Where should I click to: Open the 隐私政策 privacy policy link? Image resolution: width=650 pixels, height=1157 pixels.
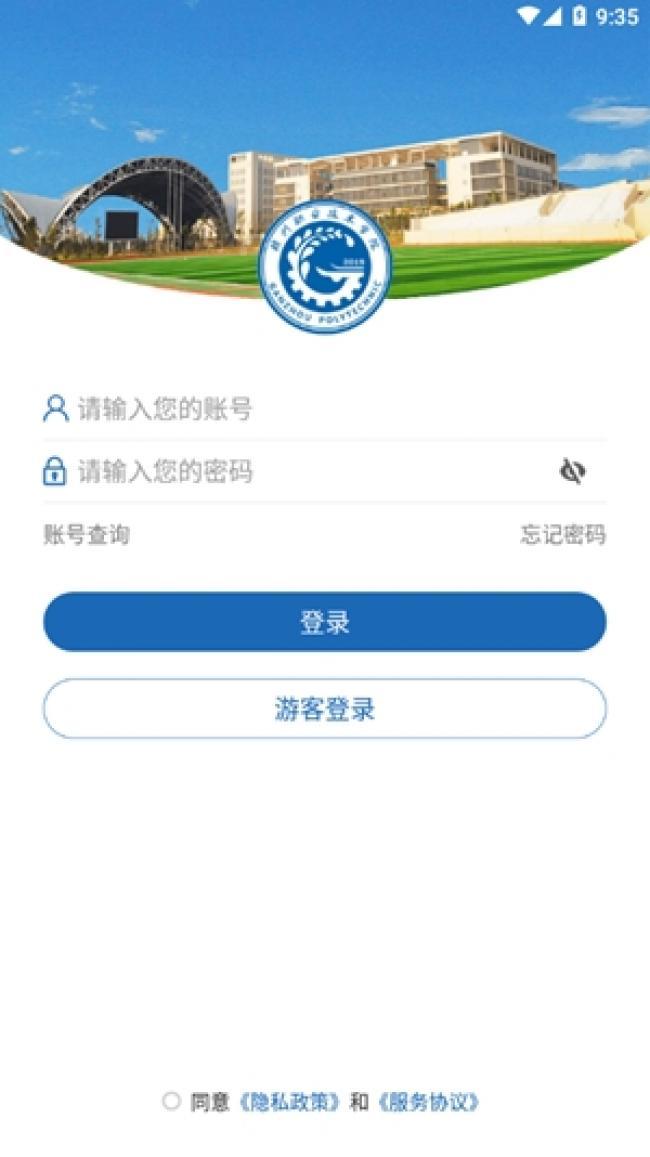291,1102
